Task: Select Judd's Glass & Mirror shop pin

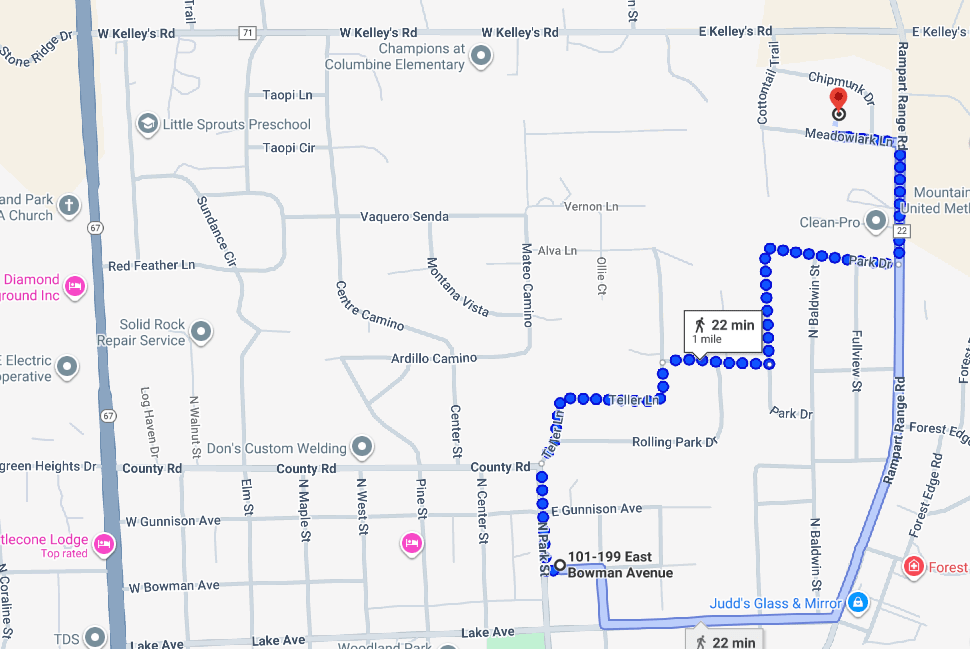Action: 857,603
